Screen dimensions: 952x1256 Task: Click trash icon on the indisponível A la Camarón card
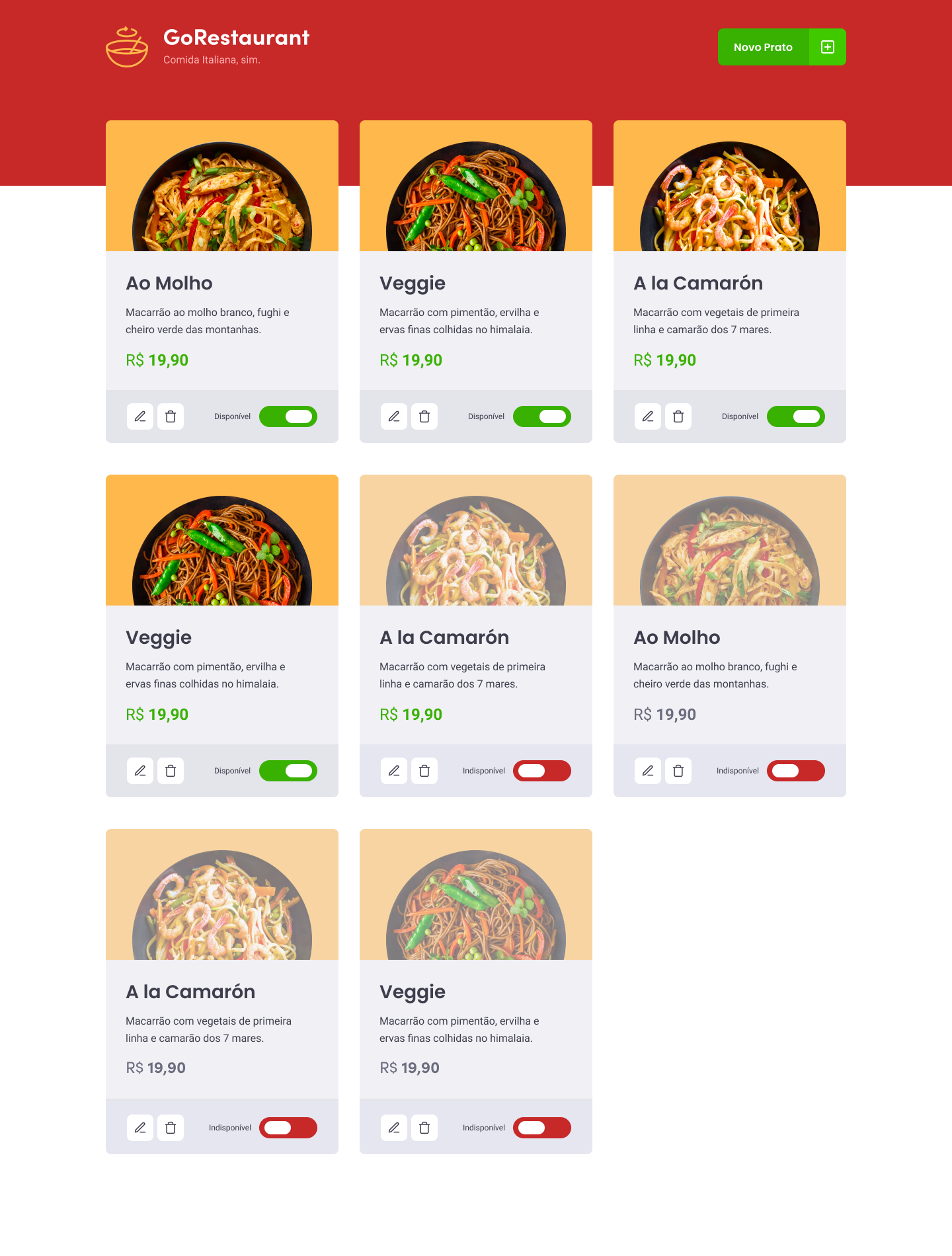tap(425, 770)
